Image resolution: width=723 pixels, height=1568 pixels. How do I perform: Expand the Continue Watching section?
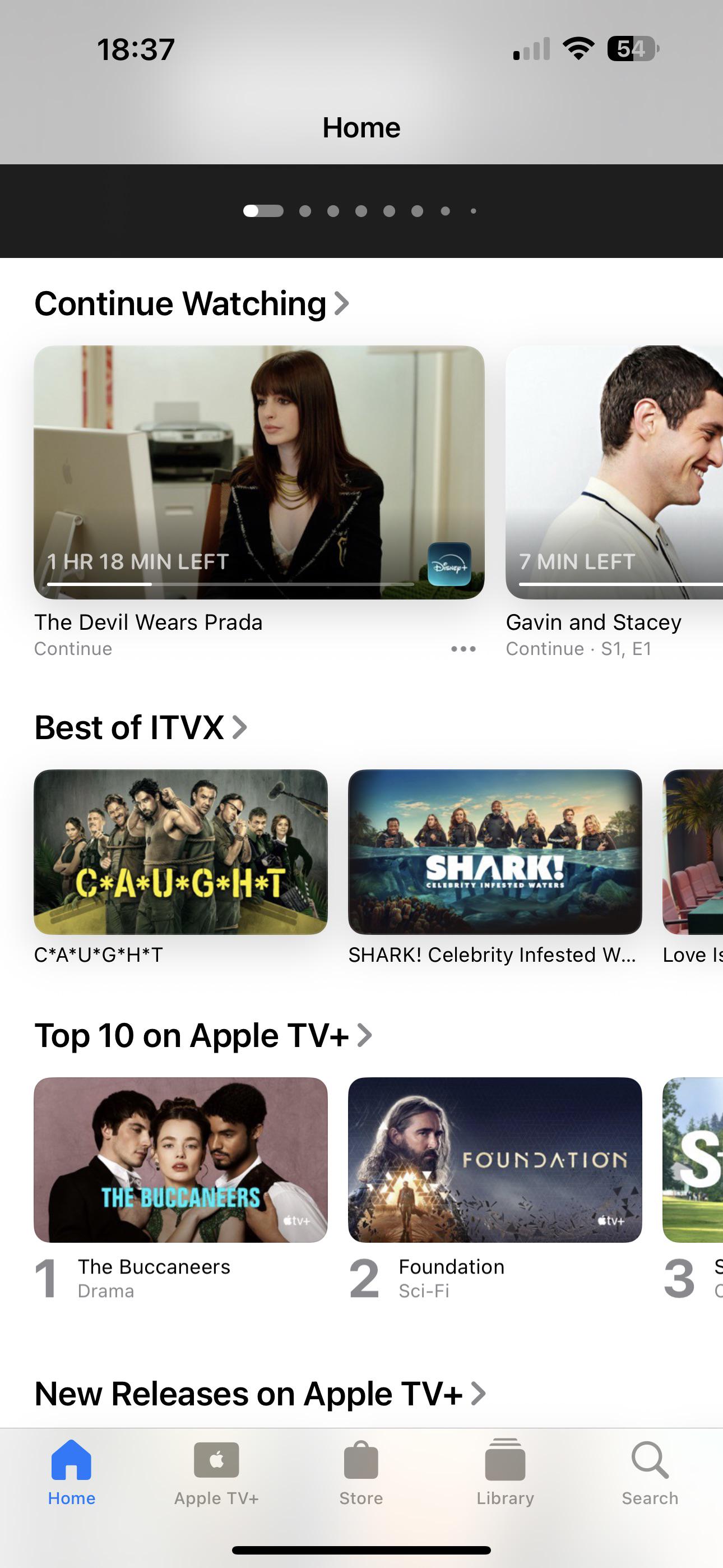click(192, 303)
